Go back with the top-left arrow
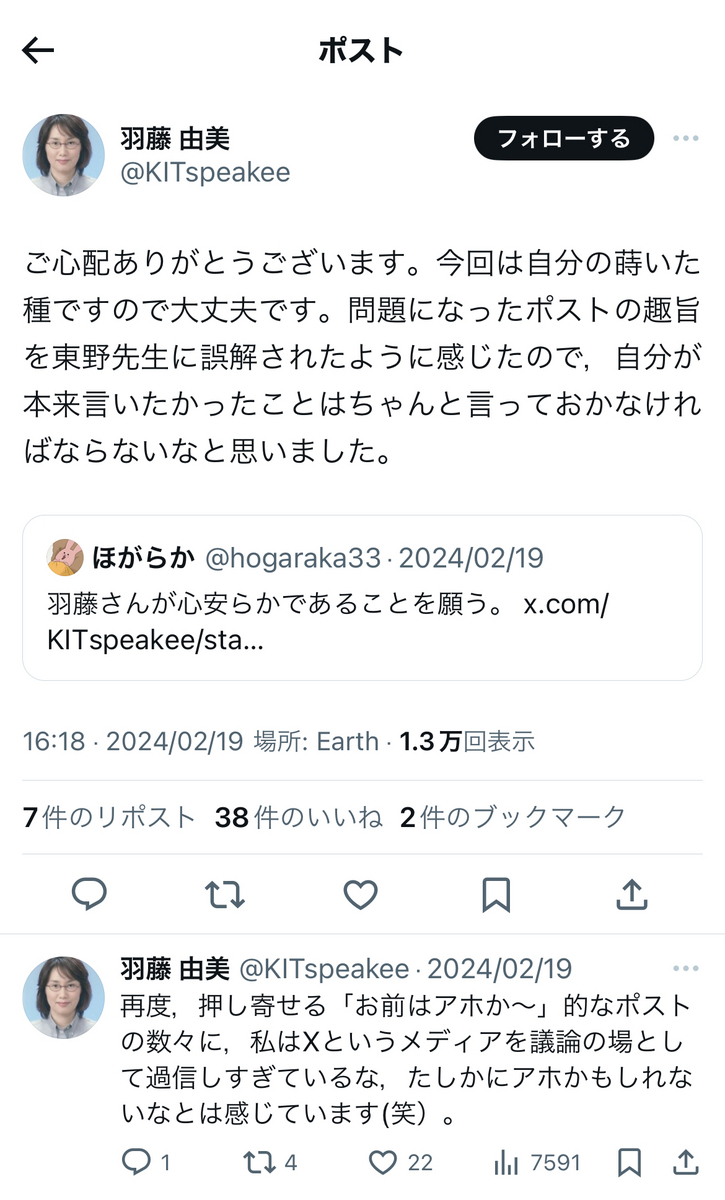Image resolution: width=725 pixels, height=1200 pixels. [x=38, y=51]
